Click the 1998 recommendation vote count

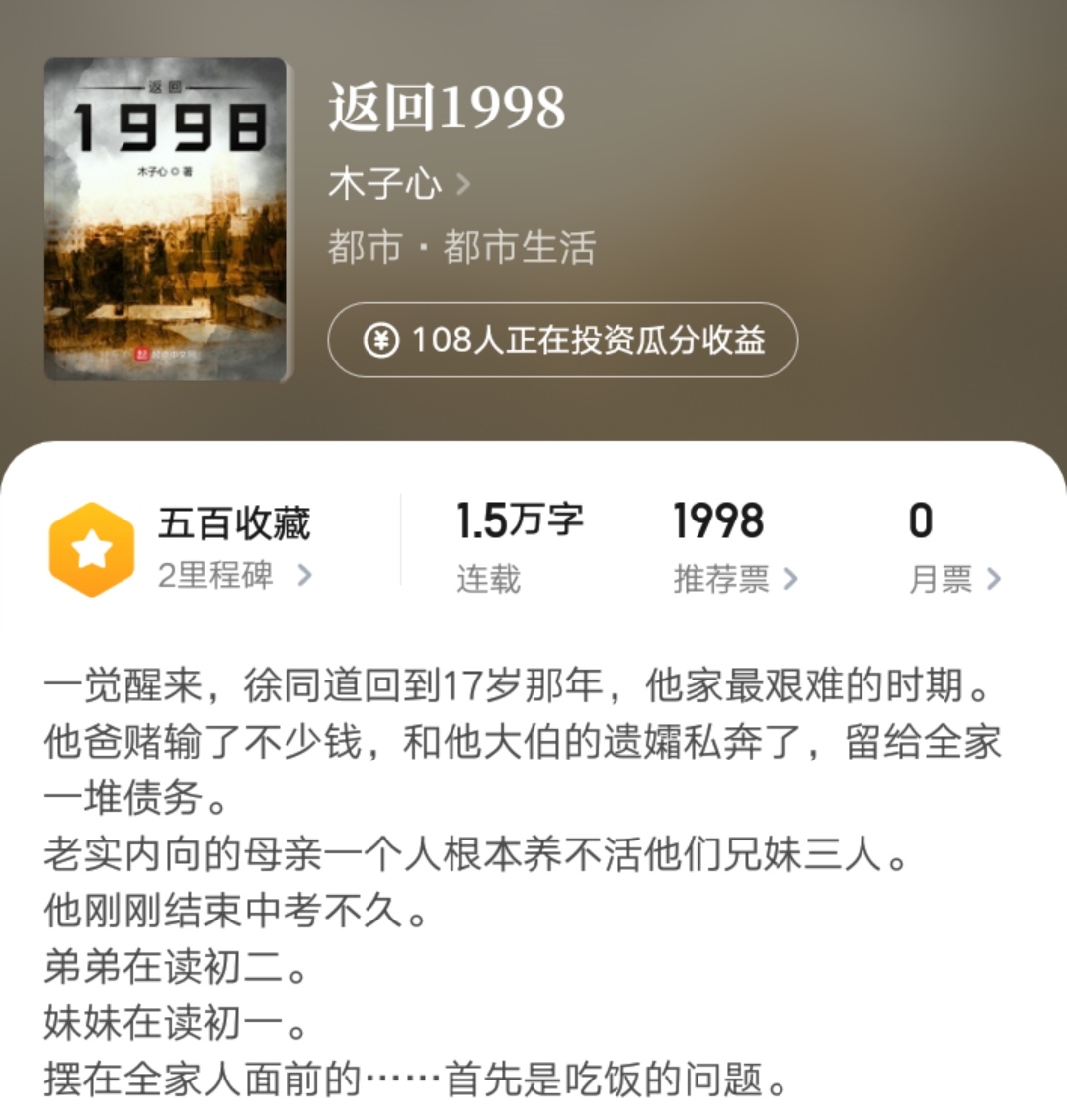coord(716,520)
